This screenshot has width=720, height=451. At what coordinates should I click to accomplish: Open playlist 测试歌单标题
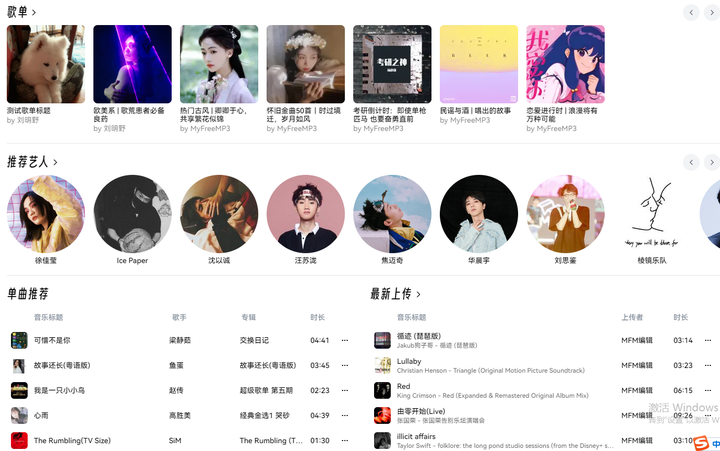click(45, 64)
